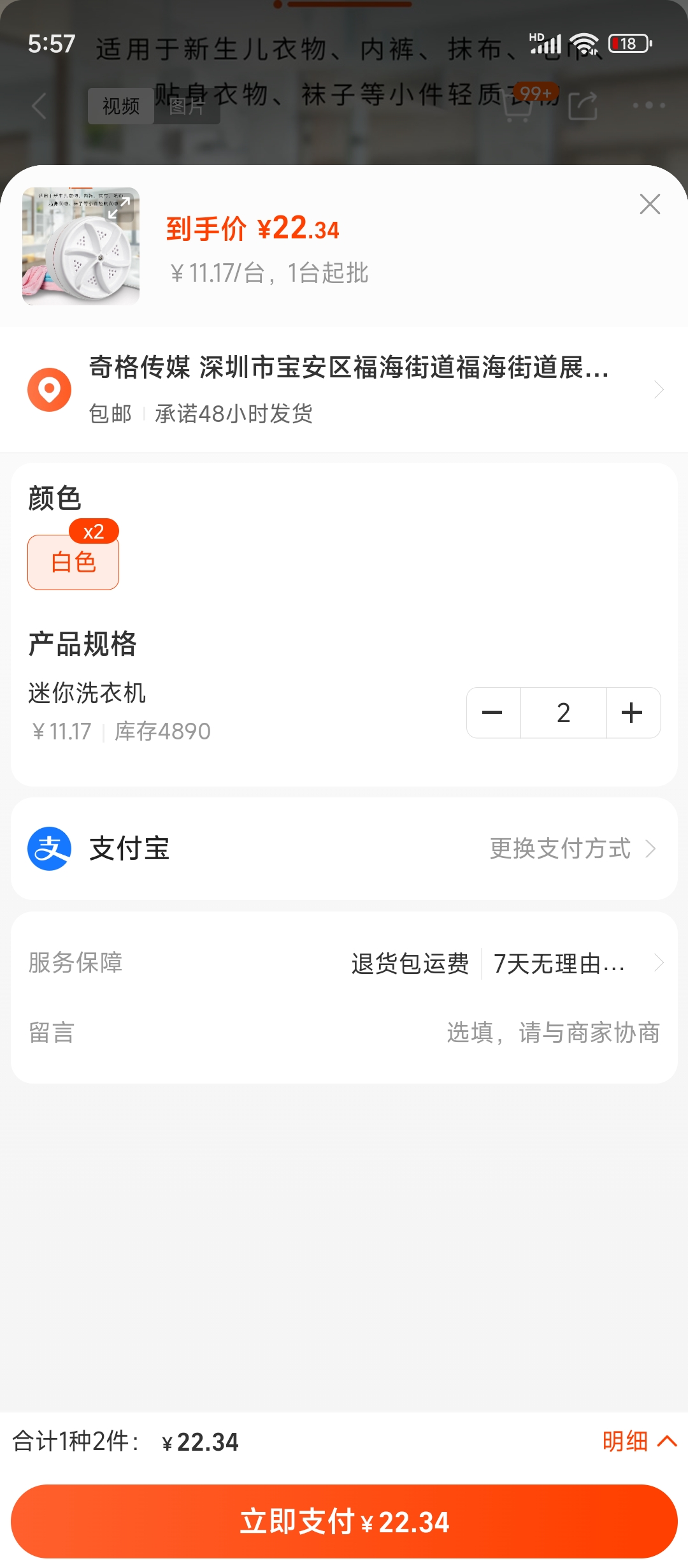Viewport: 688px width, 1568px height.
Task: Close the order sheet
Action: [649, 205]
